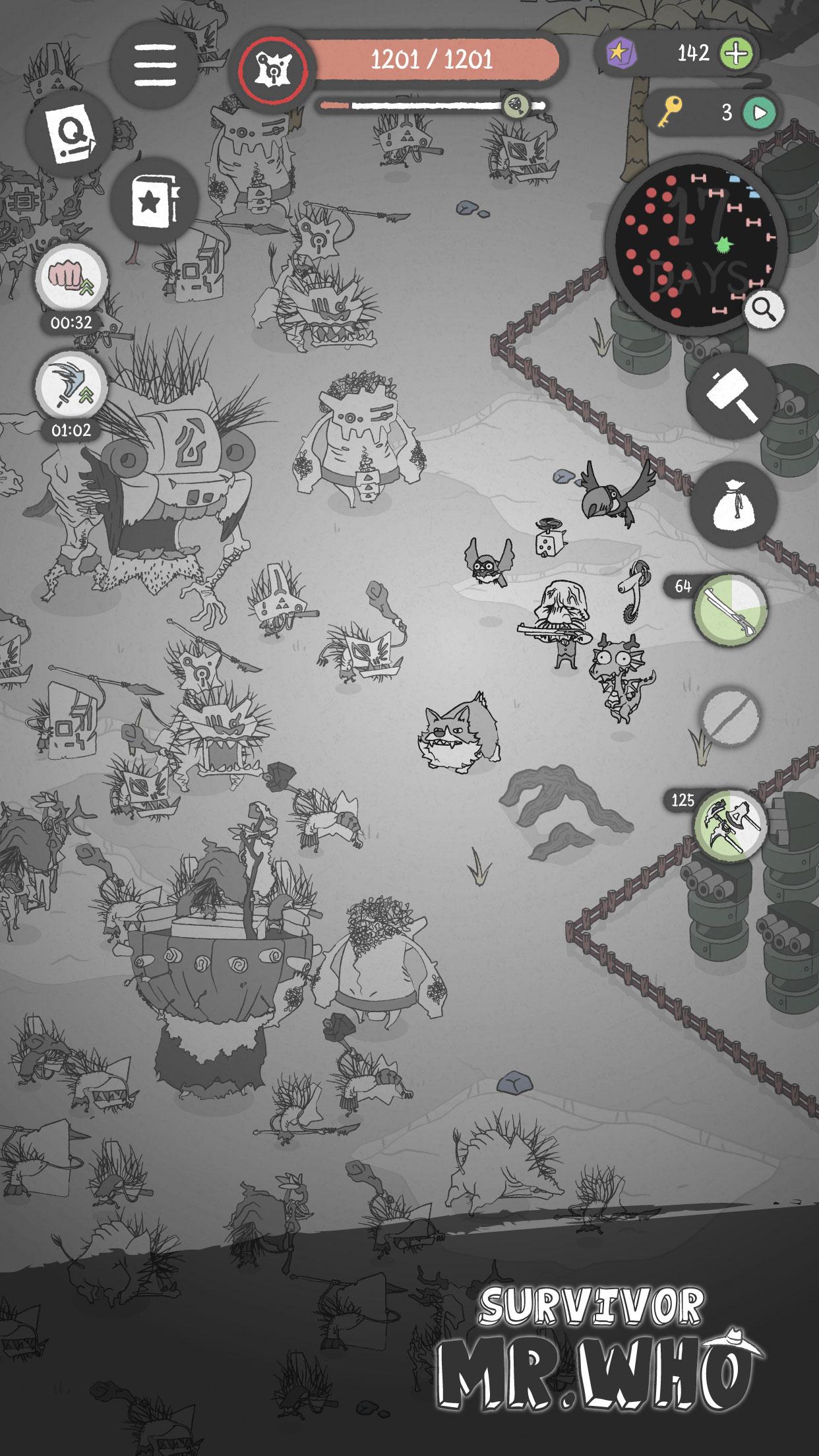
Task: Open the hamburger menu
Action: 156,66
